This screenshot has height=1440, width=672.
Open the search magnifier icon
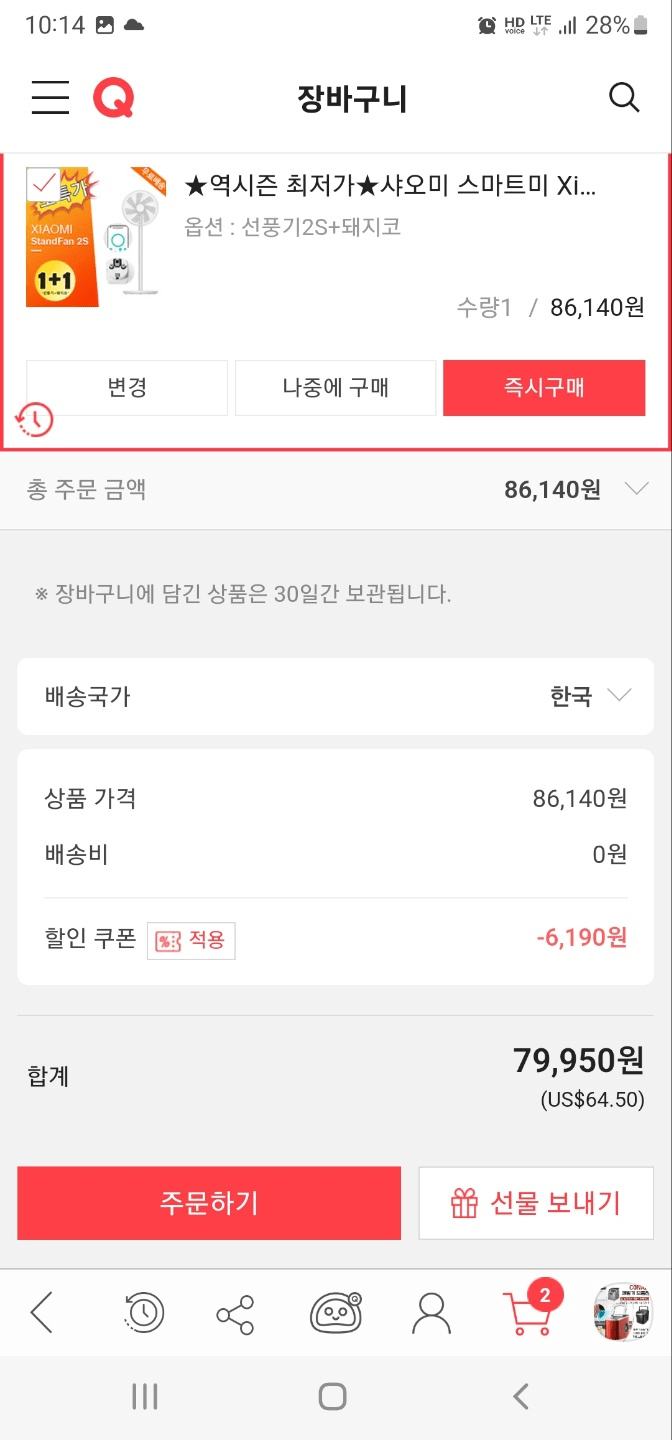click(624, 98)
